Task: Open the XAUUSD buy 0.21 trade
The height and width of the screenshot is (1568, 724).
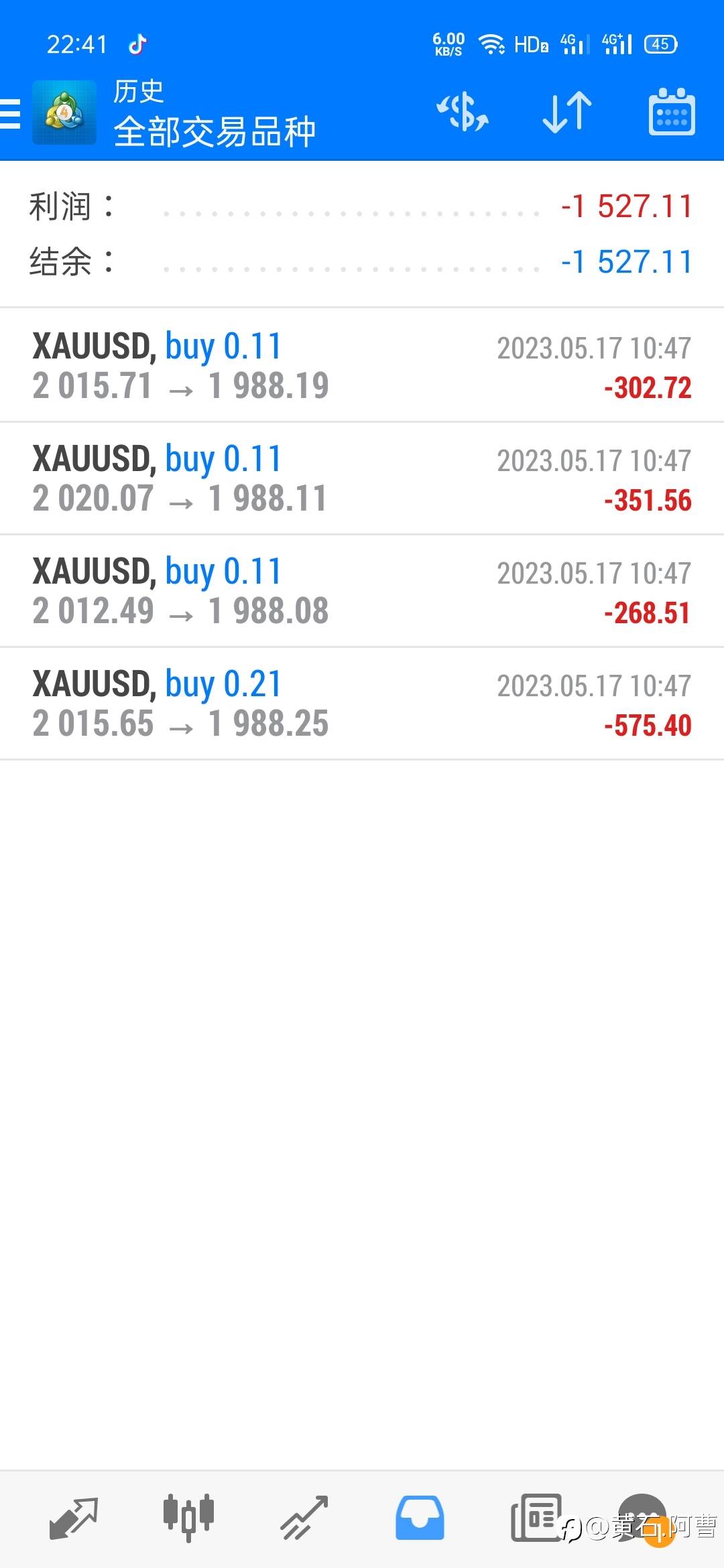Action: pyautogui.click(x=362, y=704)
